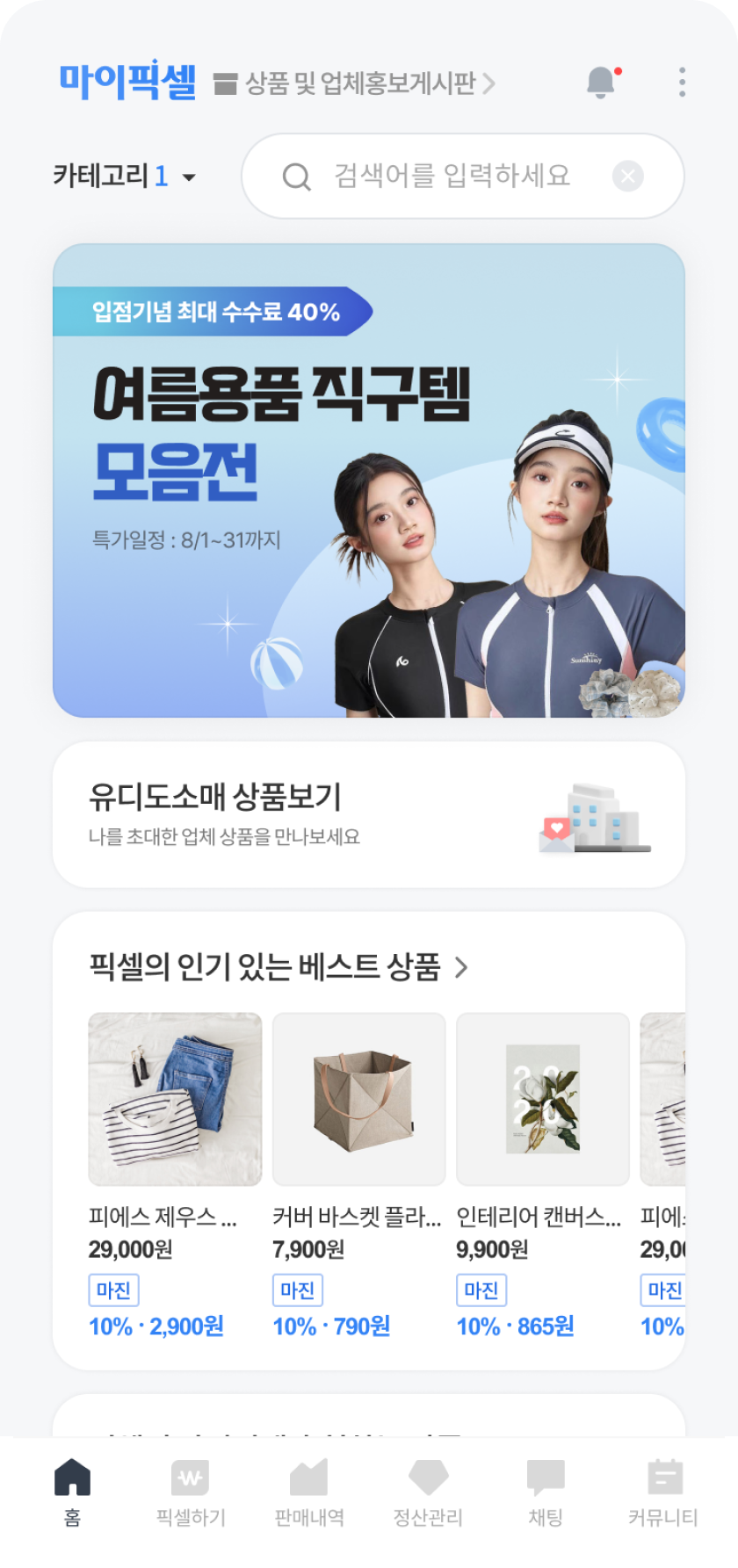Switch to the 커뮤니티 tab
The height and width of the screenshot is (1568, 738).
click(663, 1492)
